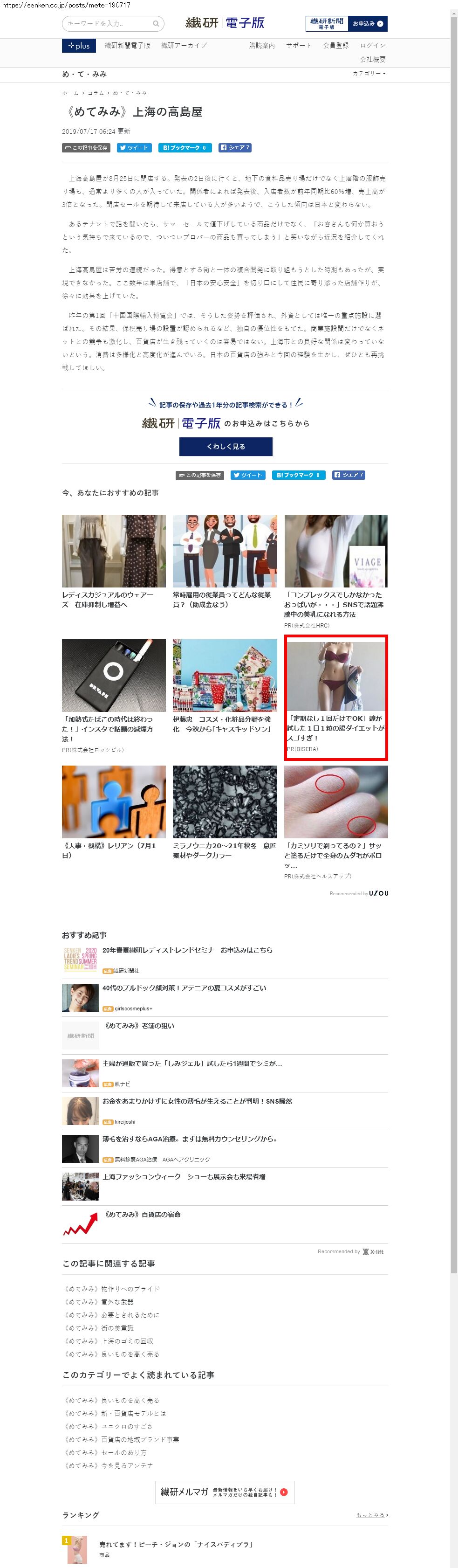Open 《めてみみ》老舗の狙い article

pyautogui.click(x=140, y=1026)
